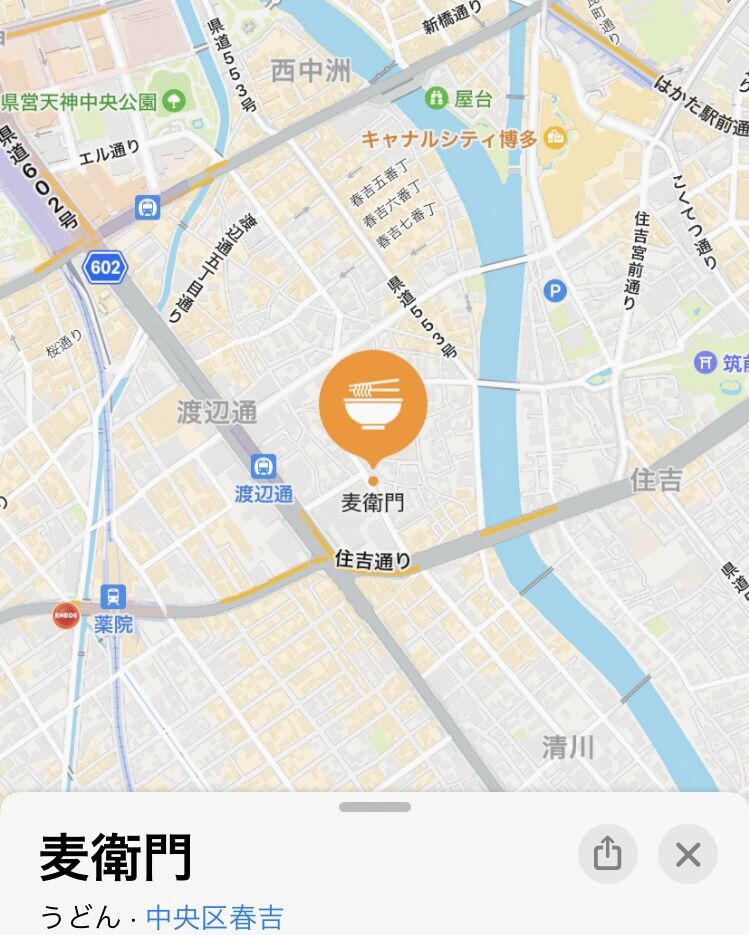Open the キャナルシティ博多 map marker
Viewport: 749px width, 935px height.
556,138
